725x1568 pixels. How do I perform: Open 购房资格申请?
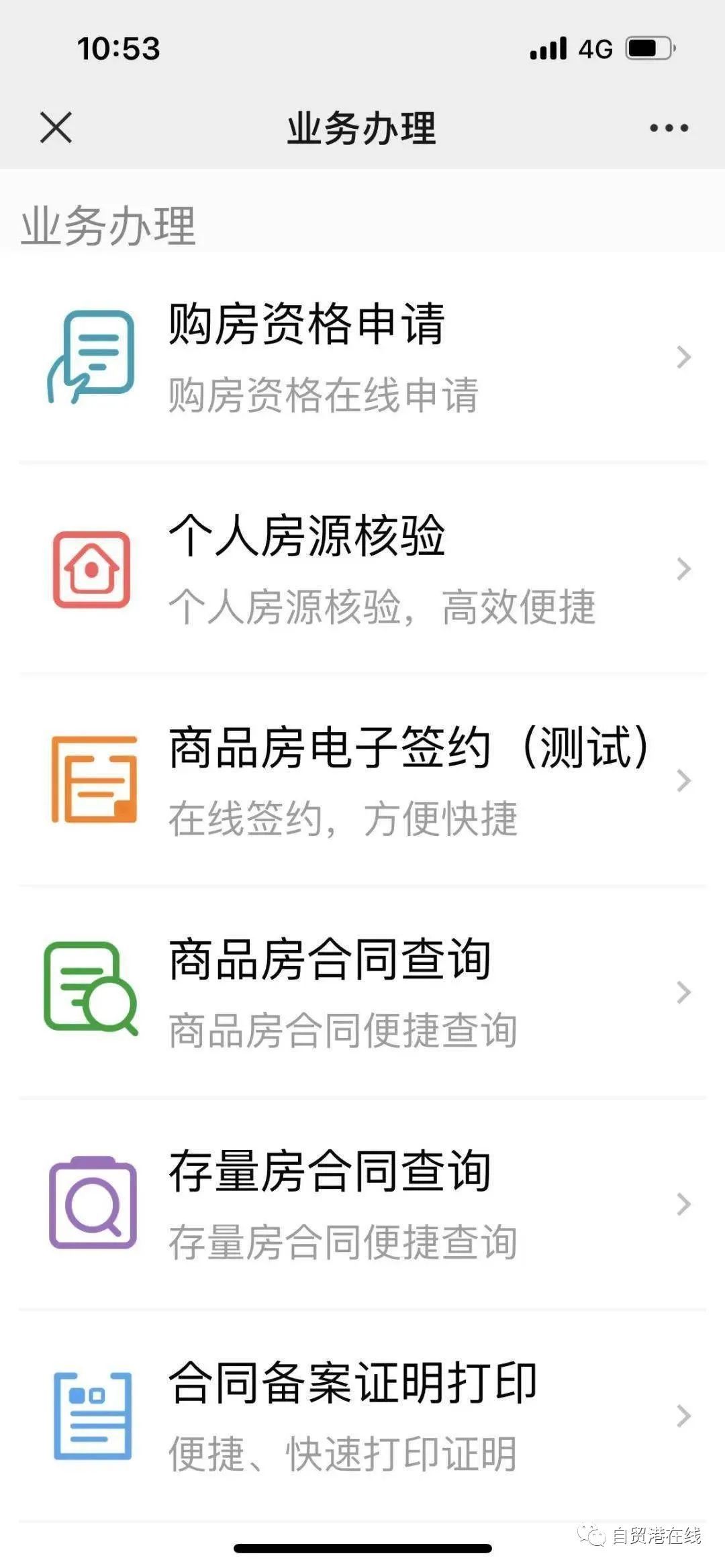(362, 357)
